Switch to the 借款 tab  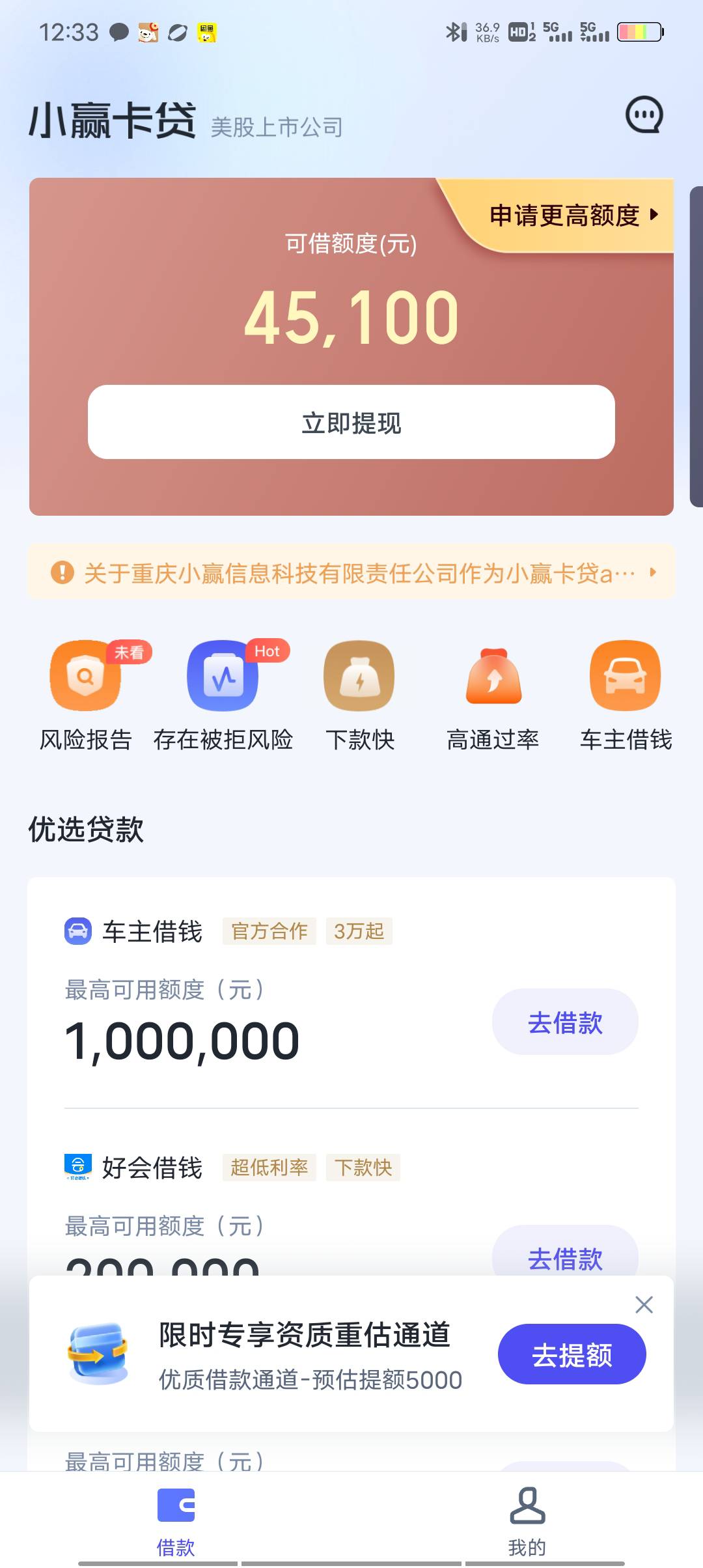click(x=176, y=1520)
